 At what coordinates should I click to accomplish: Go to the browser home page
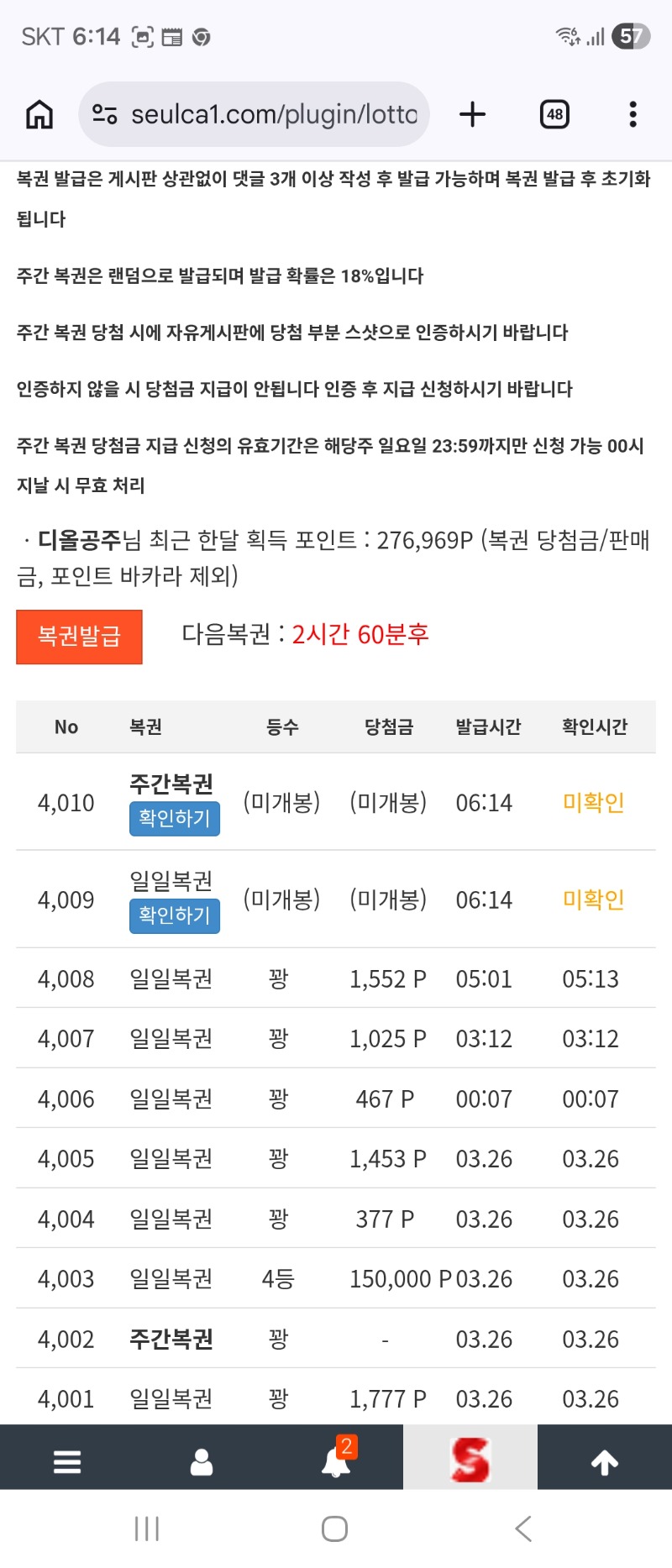point(39,114)
